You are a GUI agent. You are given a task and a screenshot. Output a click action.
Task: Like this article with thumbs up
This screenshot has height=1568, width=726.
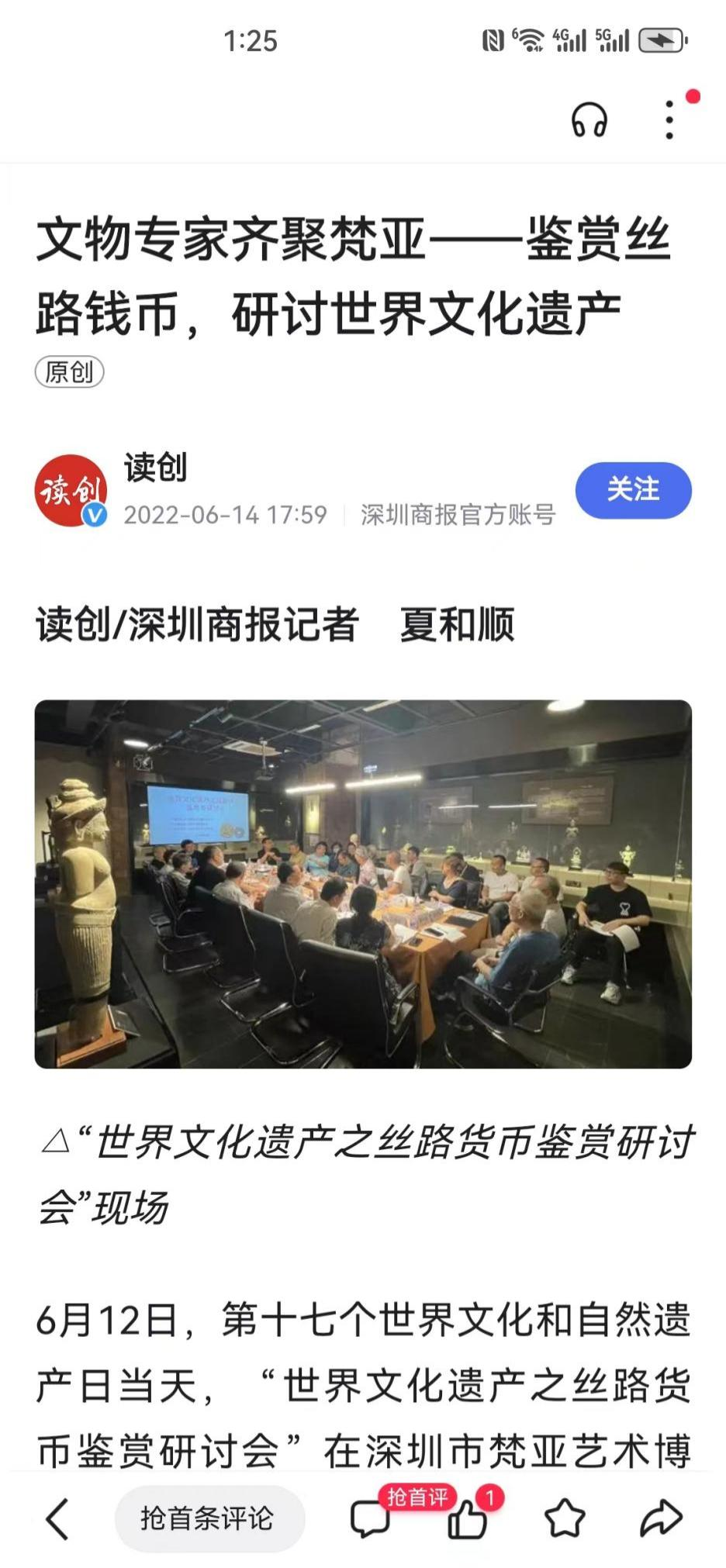pyautogui.click(x=467, y=1518)
